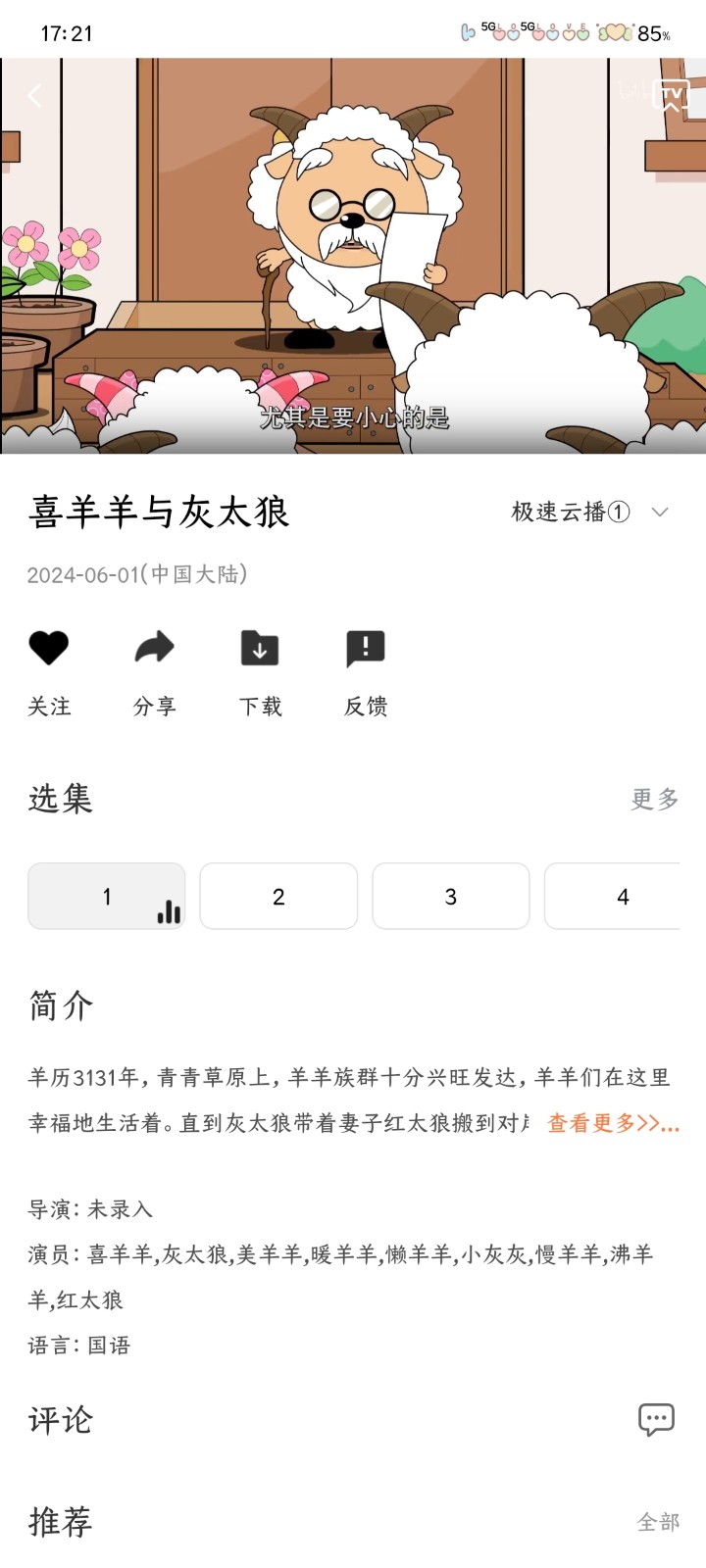Send feedback via the 反馈 icon

[x=365, y=649]
